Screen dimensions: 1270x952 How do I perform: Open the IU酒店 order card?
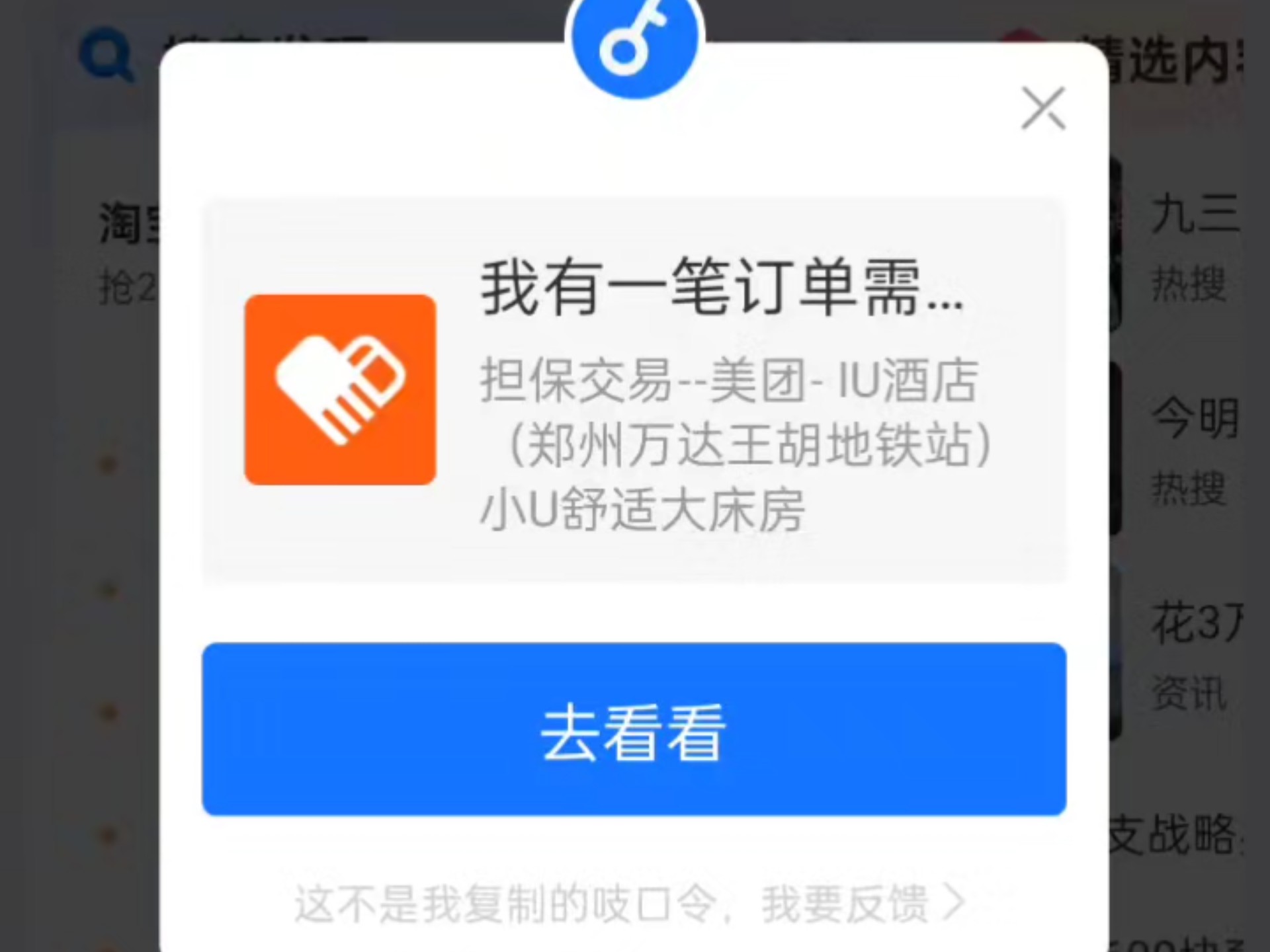click(634, 390)
